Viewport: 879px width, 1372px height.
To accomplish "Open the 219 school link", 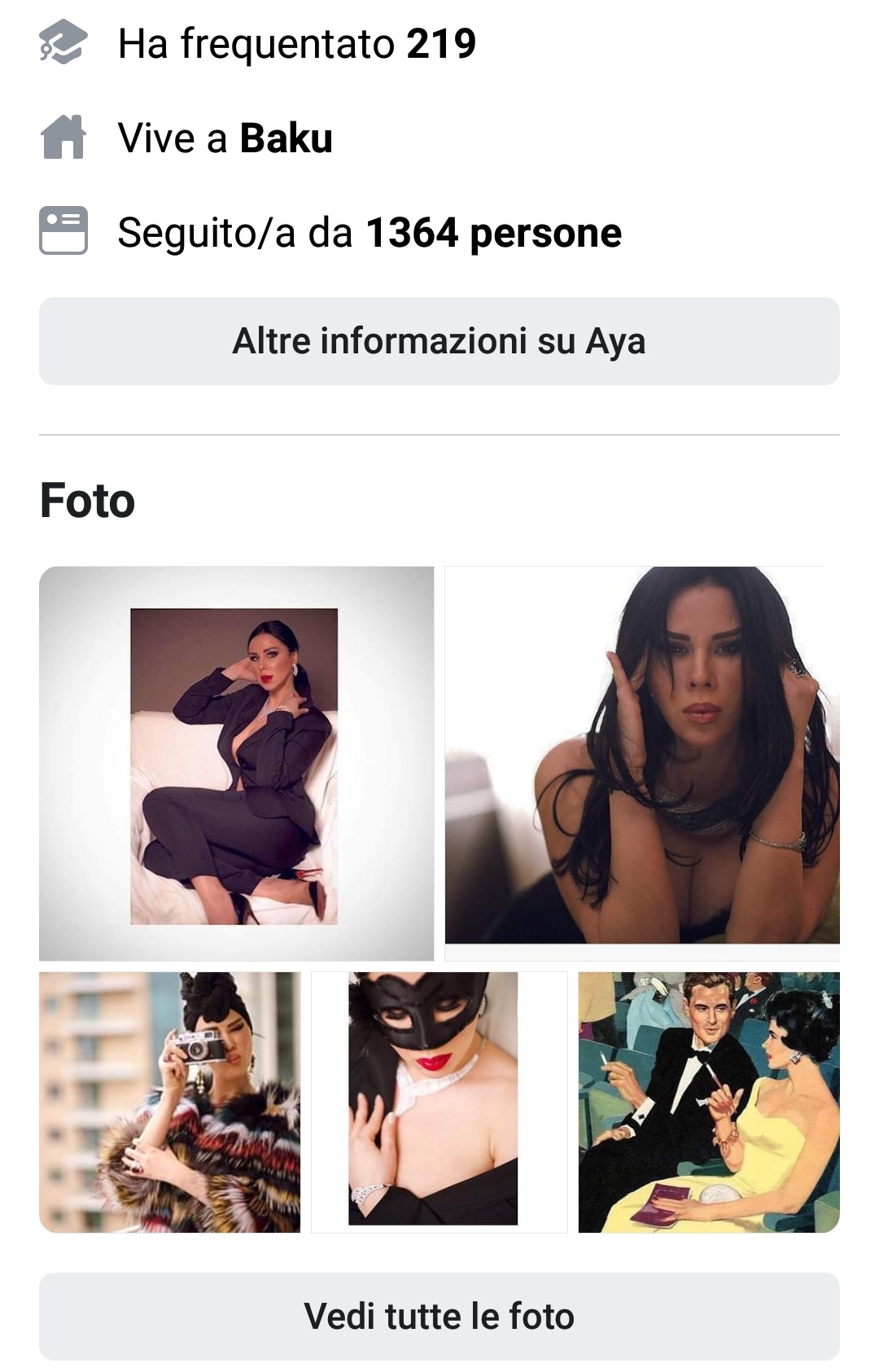I will 441,44.
